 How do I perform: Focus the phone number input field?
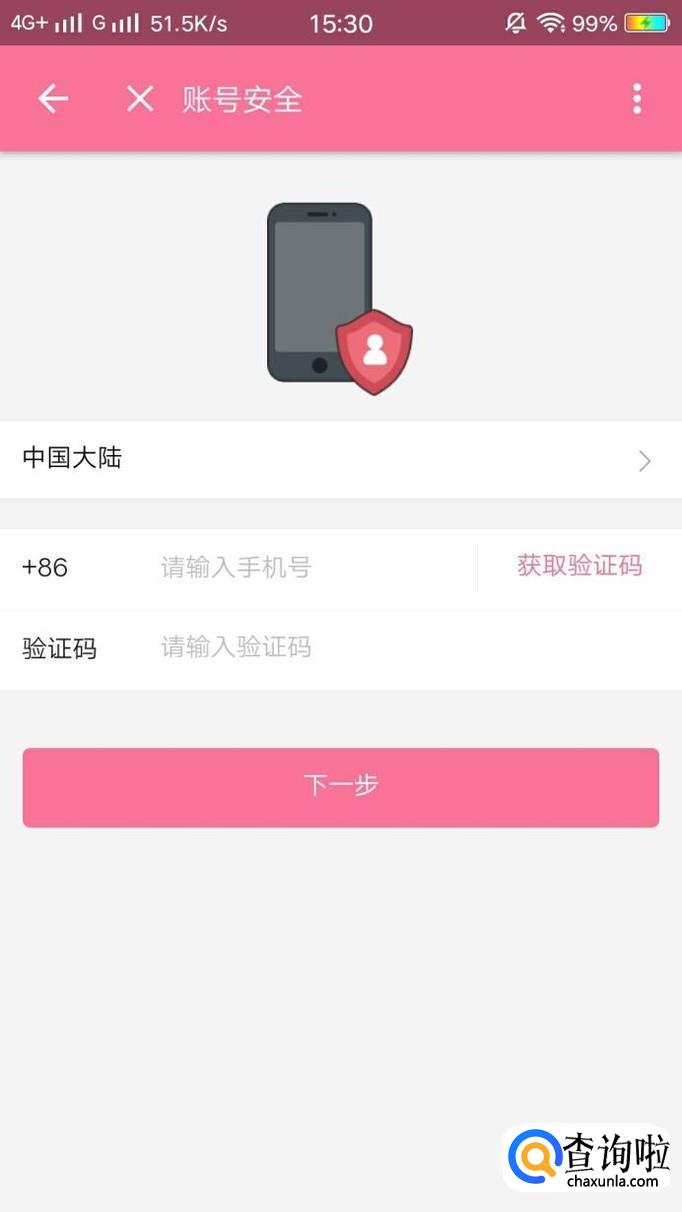click(x=310, y=568)
